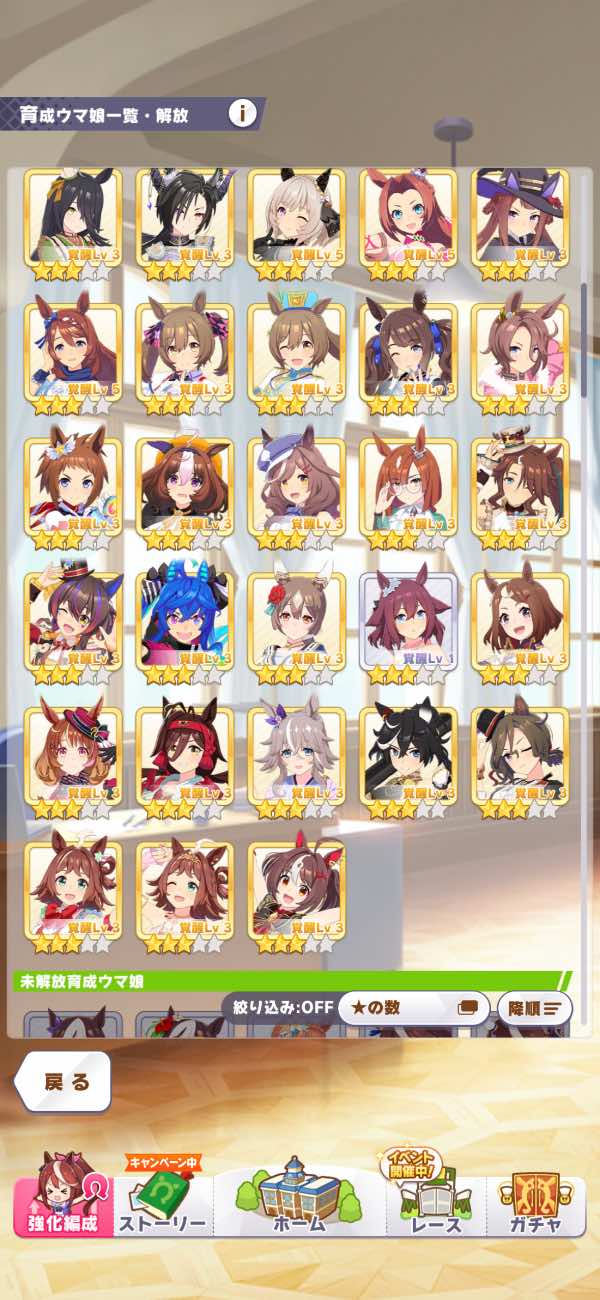The width and height of the screenshot is (600, 1300).
Task: Select the character wearing the purple beret
Action: [x=296, y=492]
